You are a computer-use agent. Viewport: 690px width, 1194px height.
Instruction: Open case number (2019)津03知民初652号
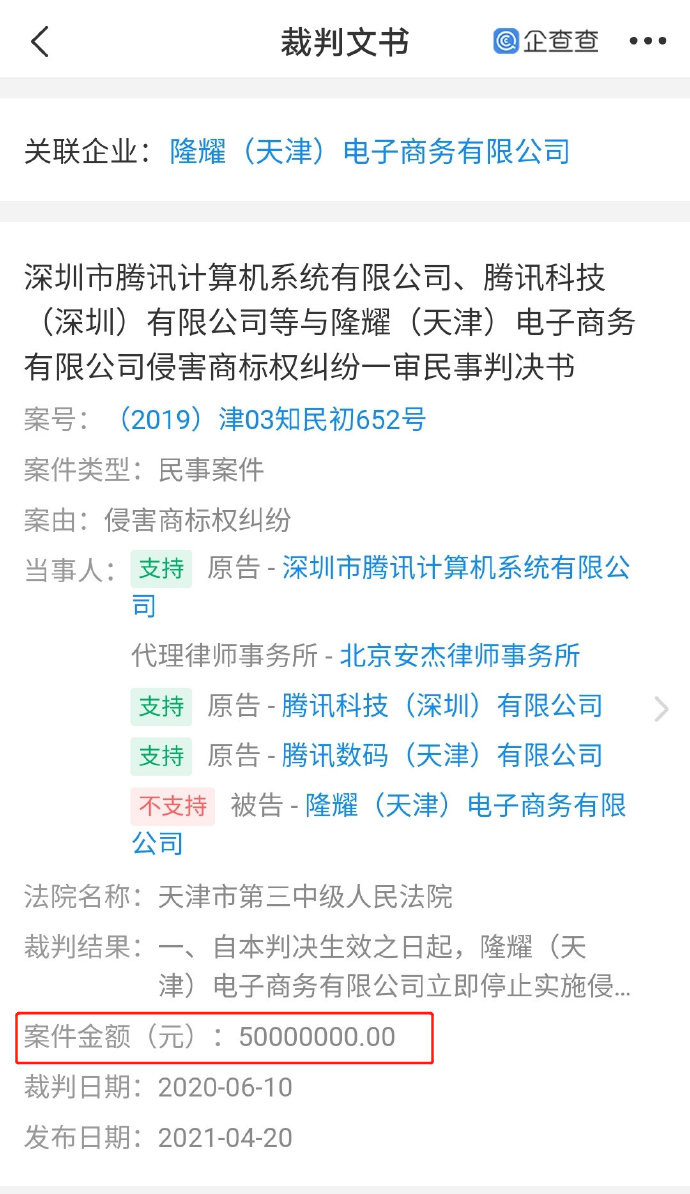(x=268, y=419)
